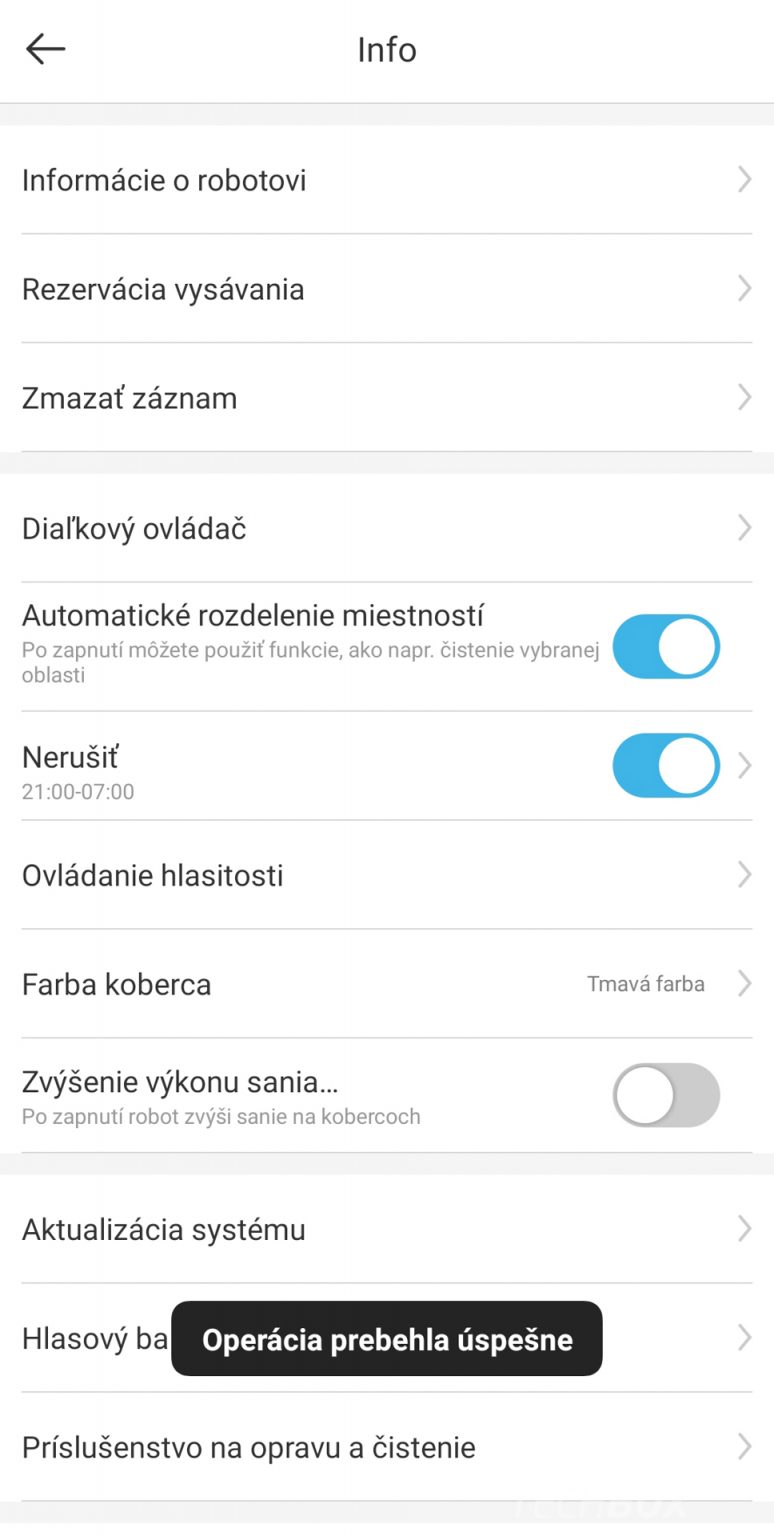This screenshot has height=1536, width=774.
Task: Turn off the Nerušiť switch
Action: [666, 766]
